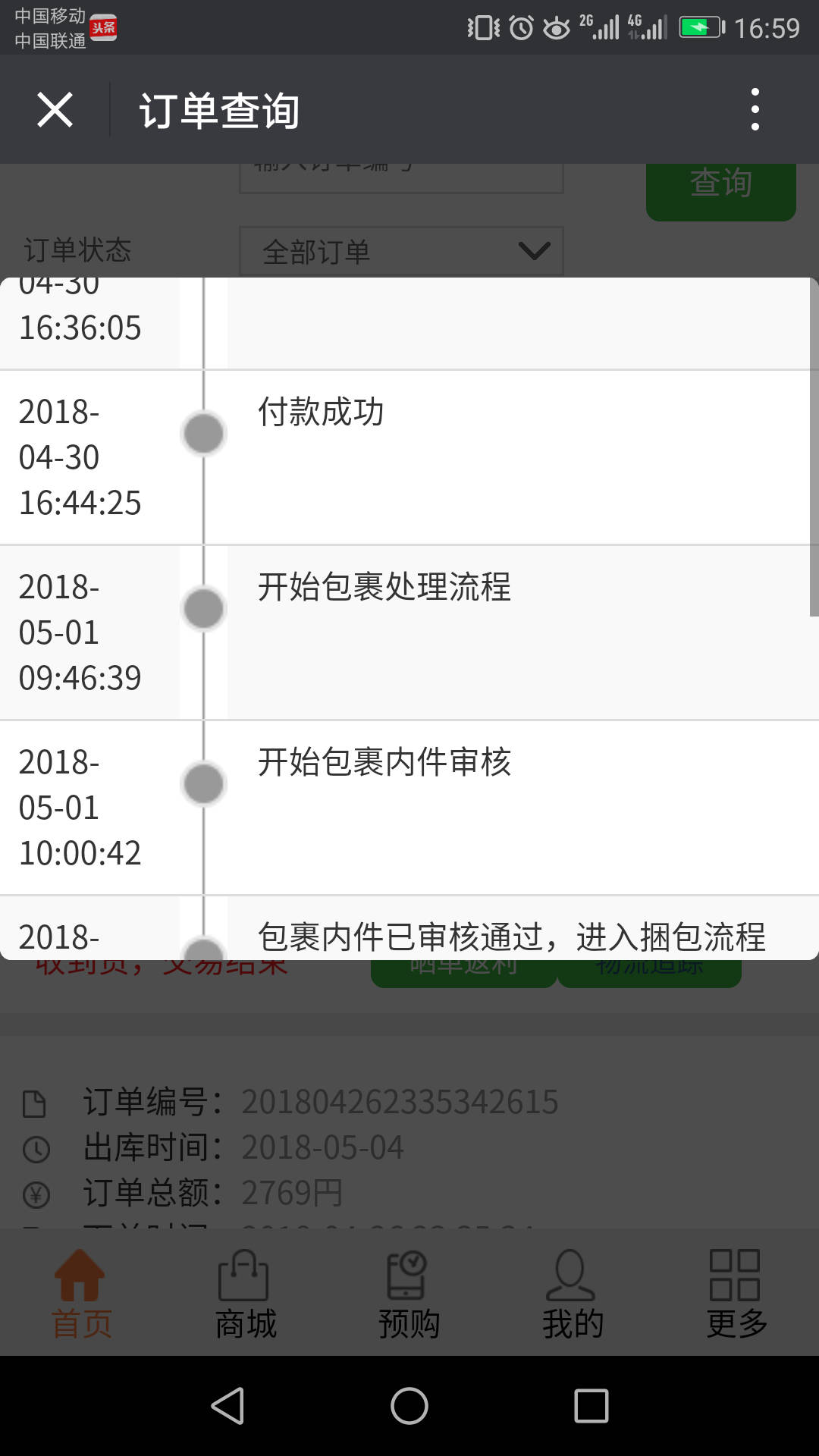
Task: Open the three-dot overflow menu
Action: (x=755, y=109)
